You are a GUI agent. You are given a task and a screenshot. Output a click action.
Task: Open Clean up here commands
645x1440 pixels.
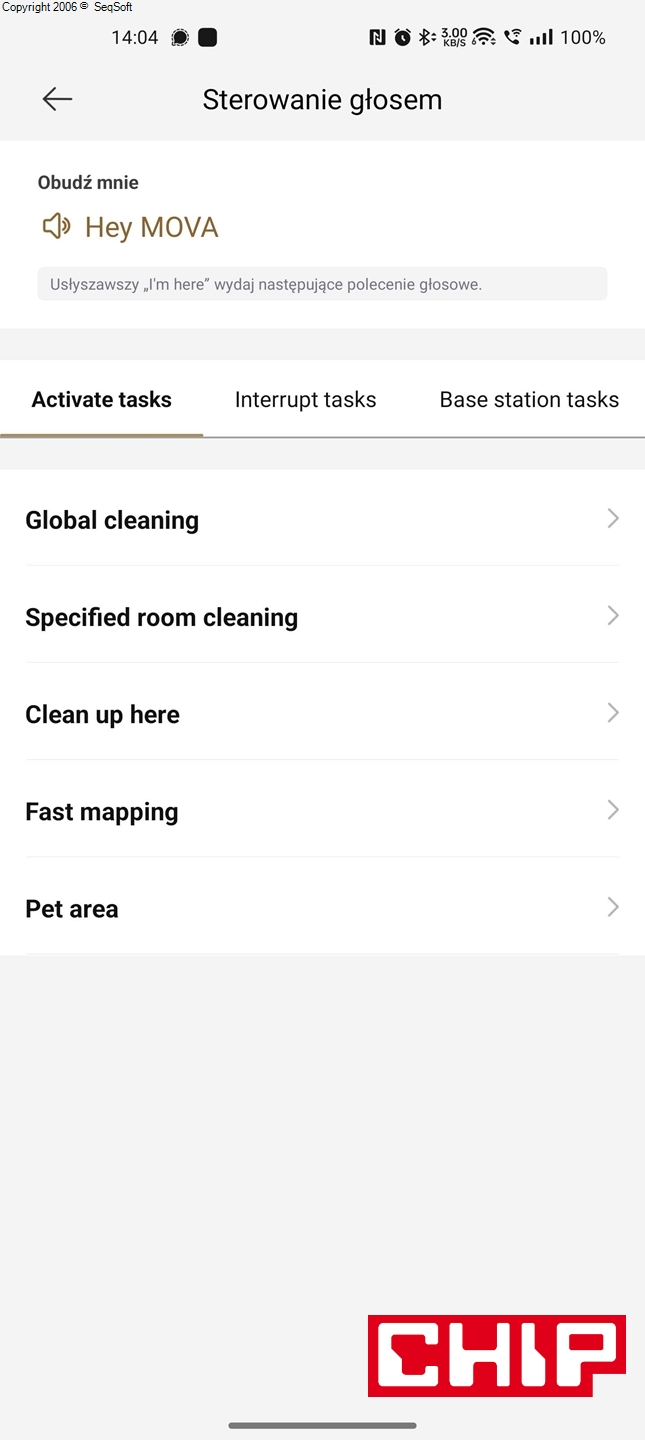tap(322, 713)
